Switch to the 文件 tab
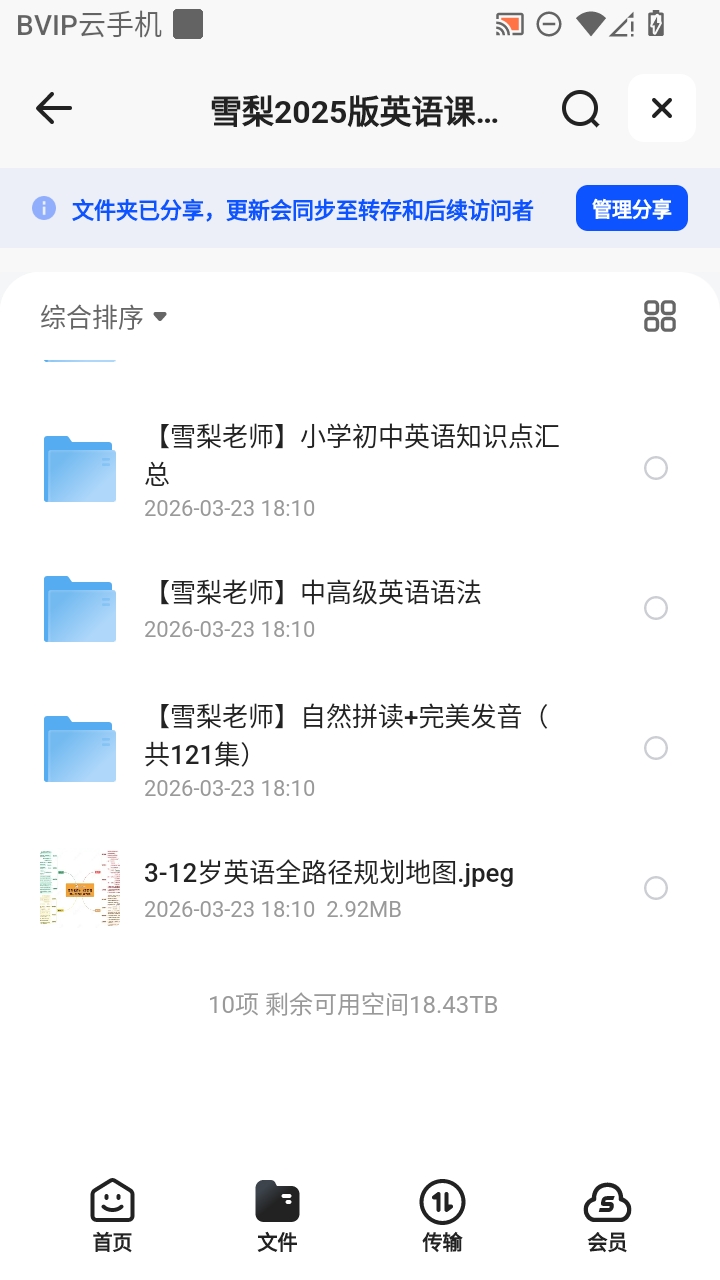Image resolution: width=720 pixels, height=1280 pixels. coord(277,1216)
